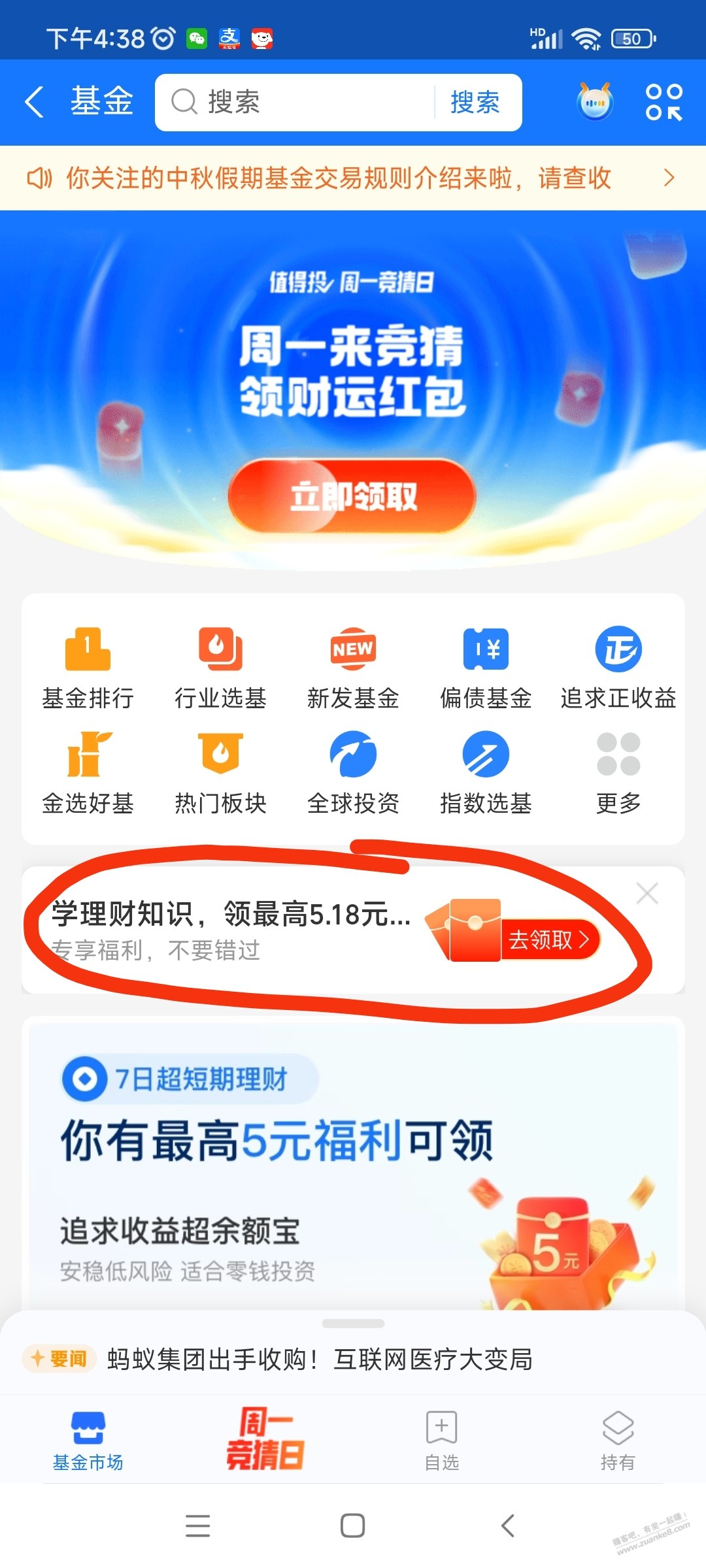
Task: Open the smart assistant mascot icon
Action: coord(595,103)
